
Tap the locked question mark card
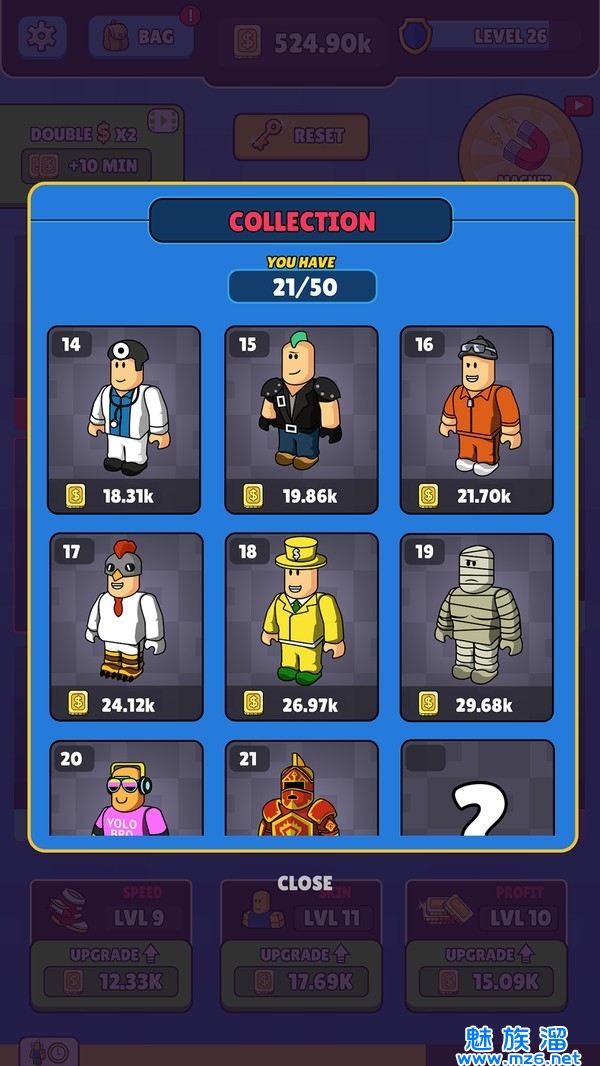pyautogui.click(x=477, y=789)
